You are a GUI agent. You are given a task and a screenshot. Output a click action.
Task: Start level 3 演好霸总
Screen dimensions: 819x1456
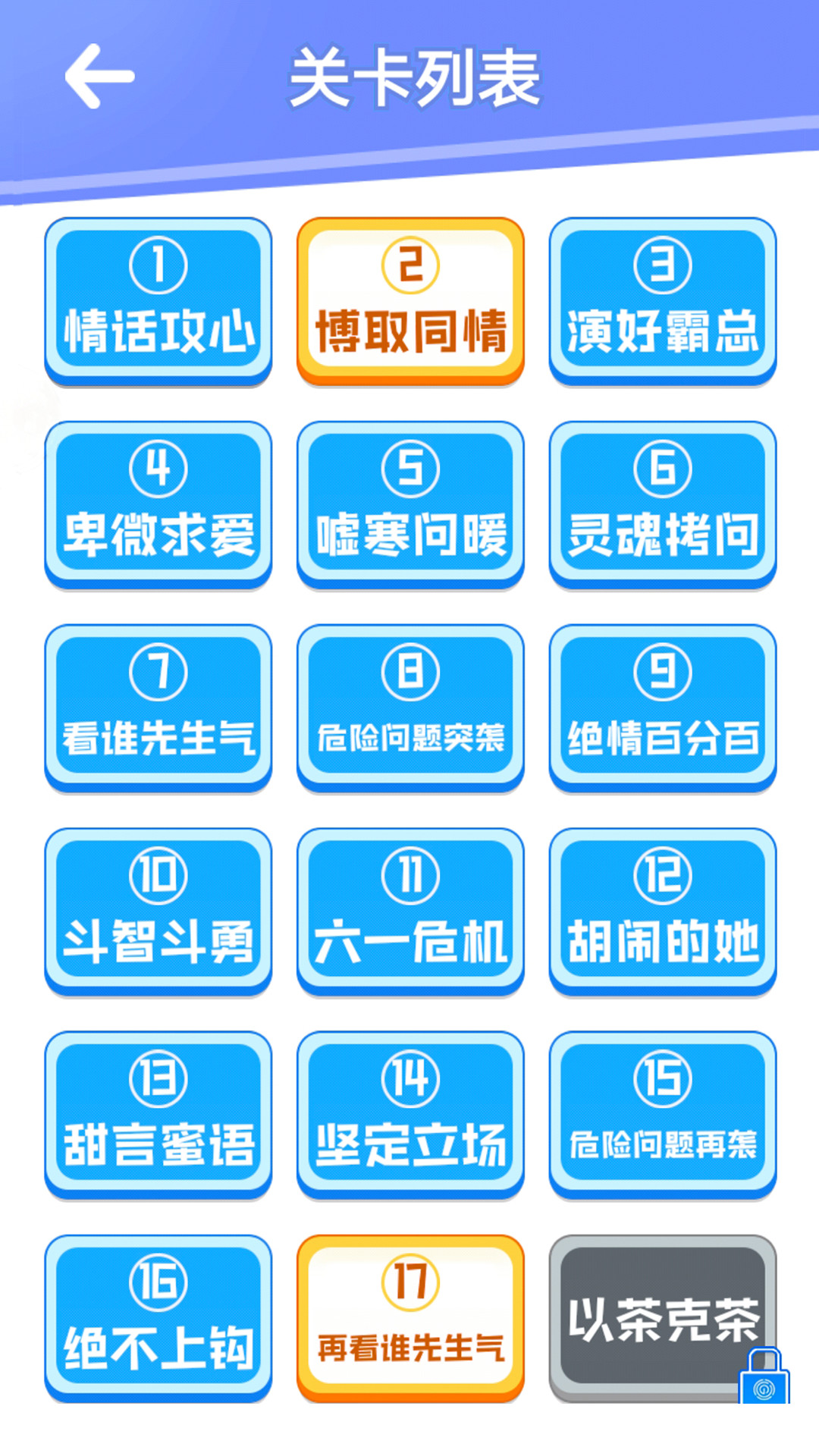[x=661, y=300]
